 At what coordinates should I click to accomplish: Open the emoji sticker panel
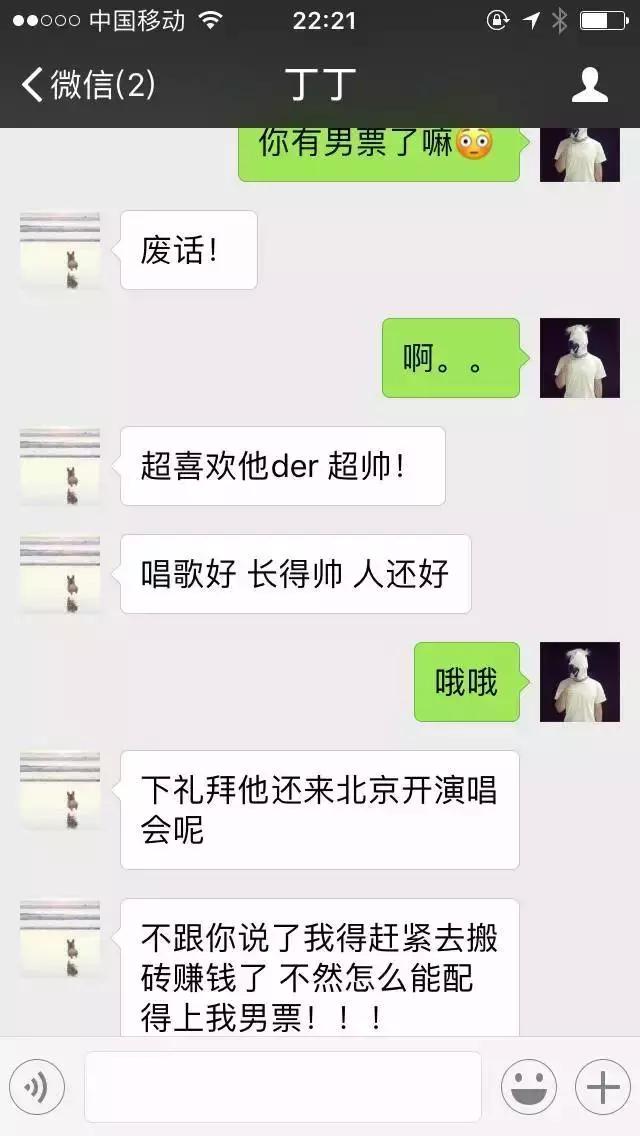[x=528, y=1087]
